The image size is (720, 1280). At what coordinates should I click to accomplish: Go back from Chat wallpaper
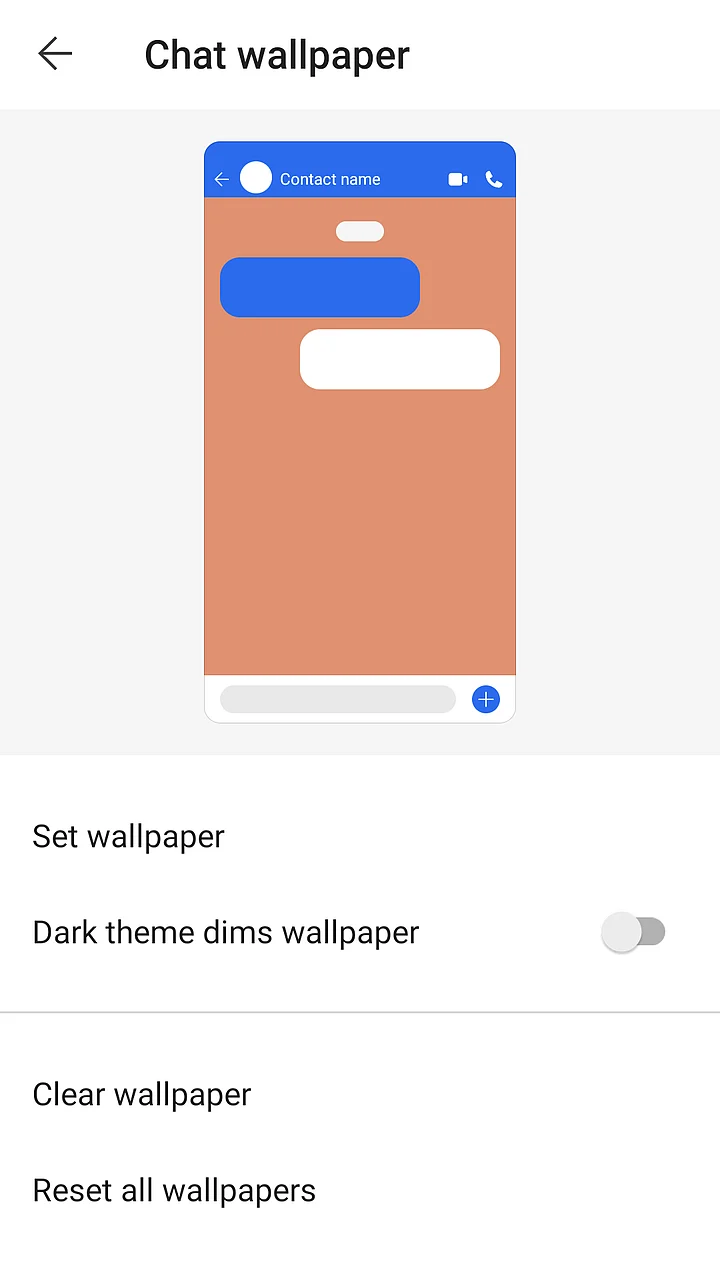pyautogui.click(x=55, y=54)
